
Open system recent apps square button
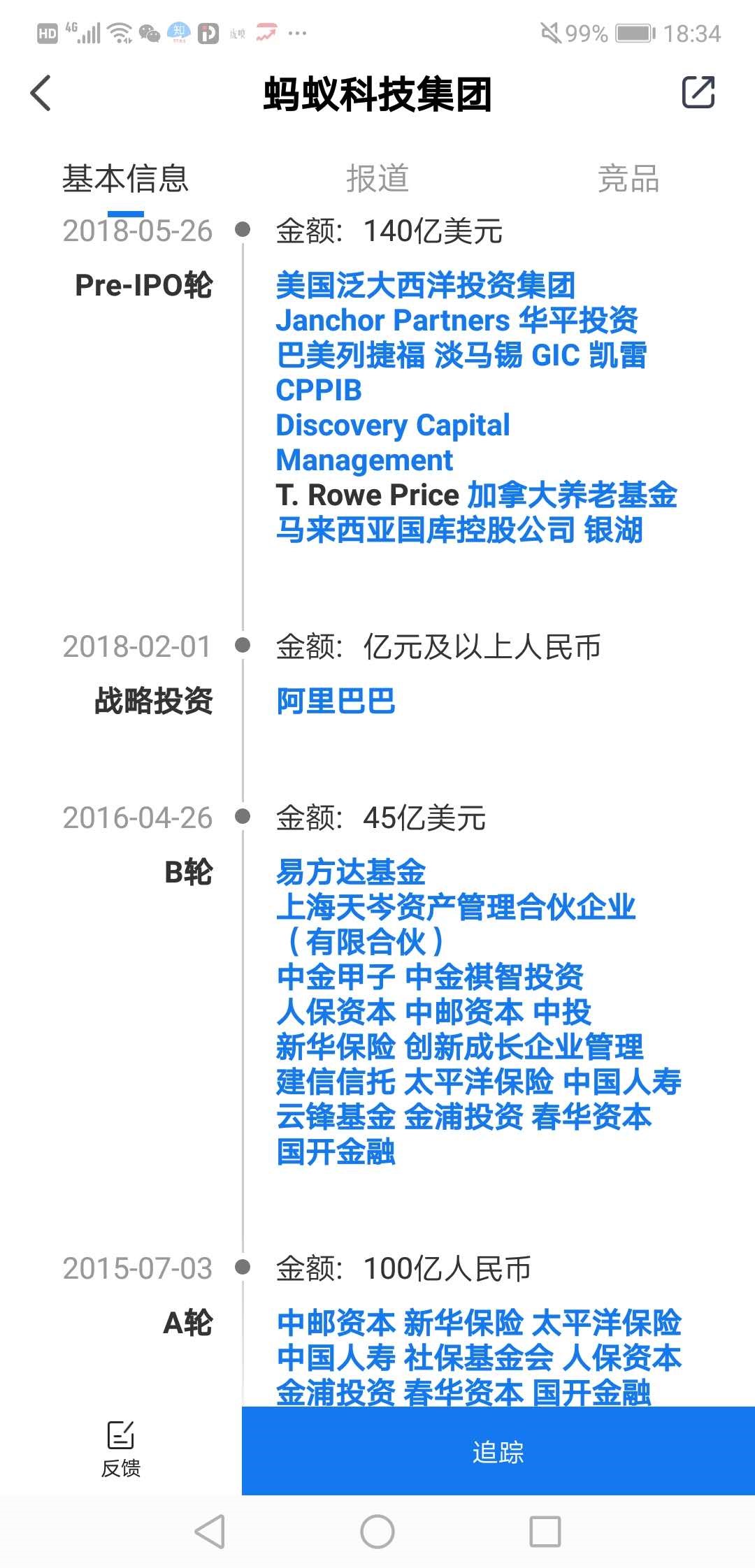(x=545, y=1532)
